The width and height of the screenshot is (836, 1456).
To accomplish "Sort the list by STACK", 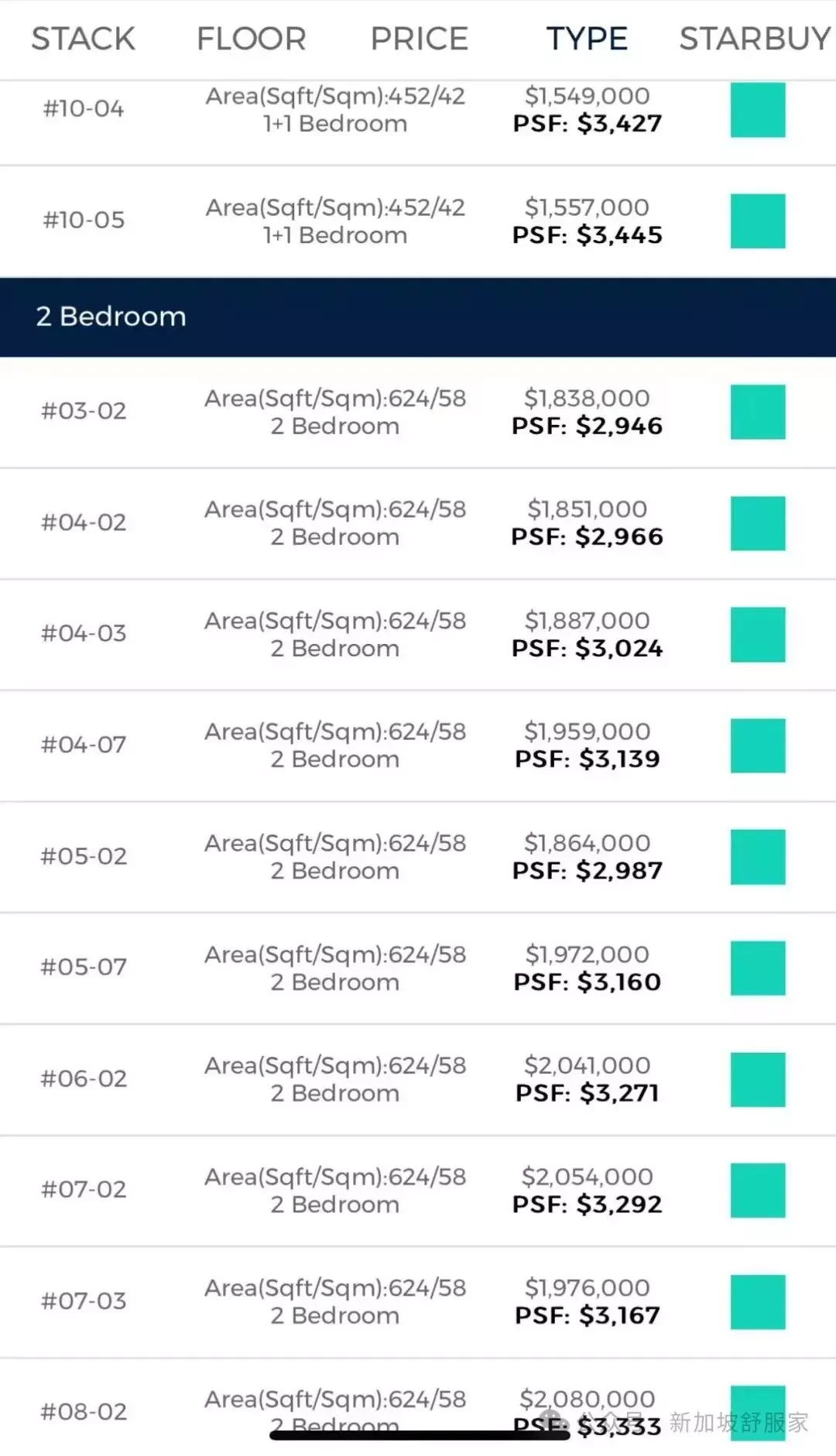I will coord(84,39).
